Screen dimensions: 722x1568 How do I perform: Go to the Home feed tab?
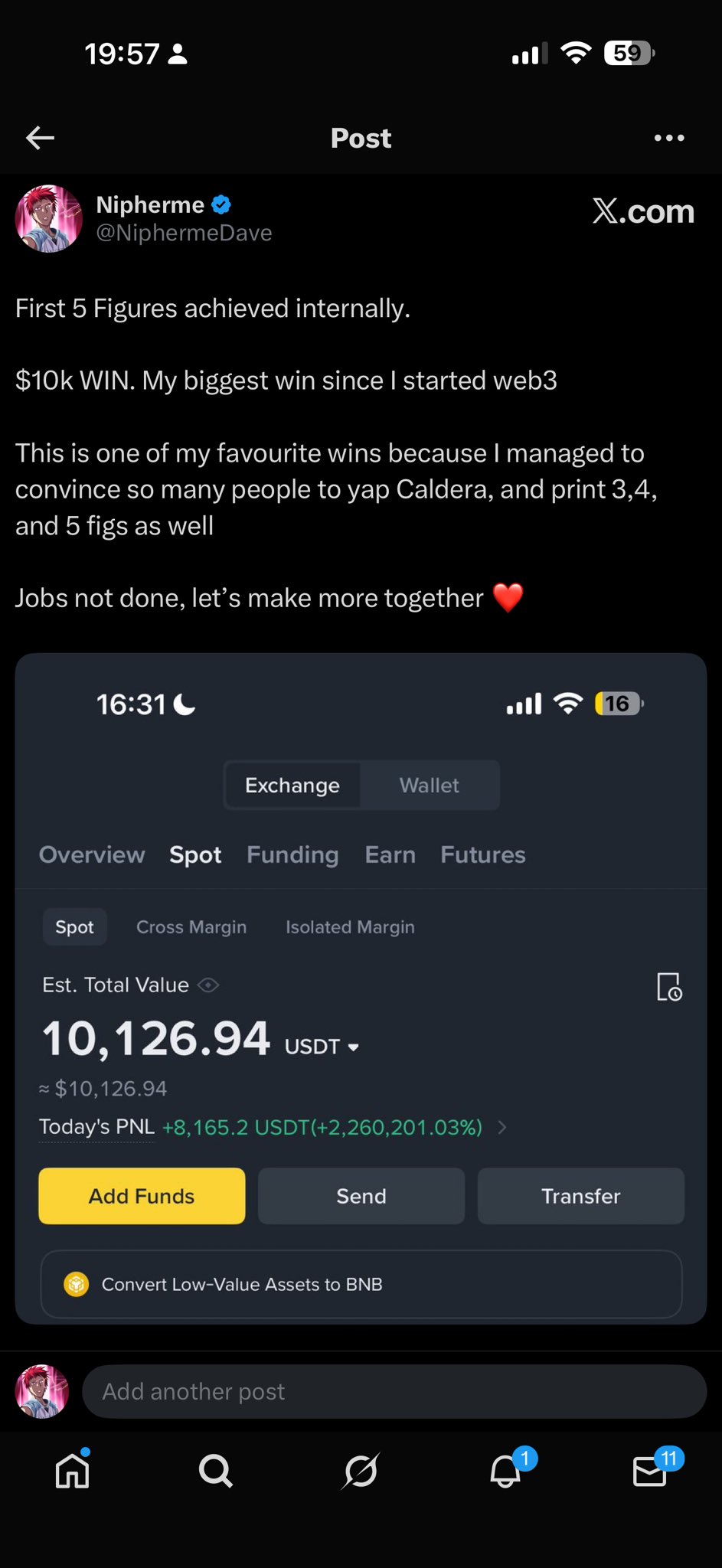[73, 1471]
